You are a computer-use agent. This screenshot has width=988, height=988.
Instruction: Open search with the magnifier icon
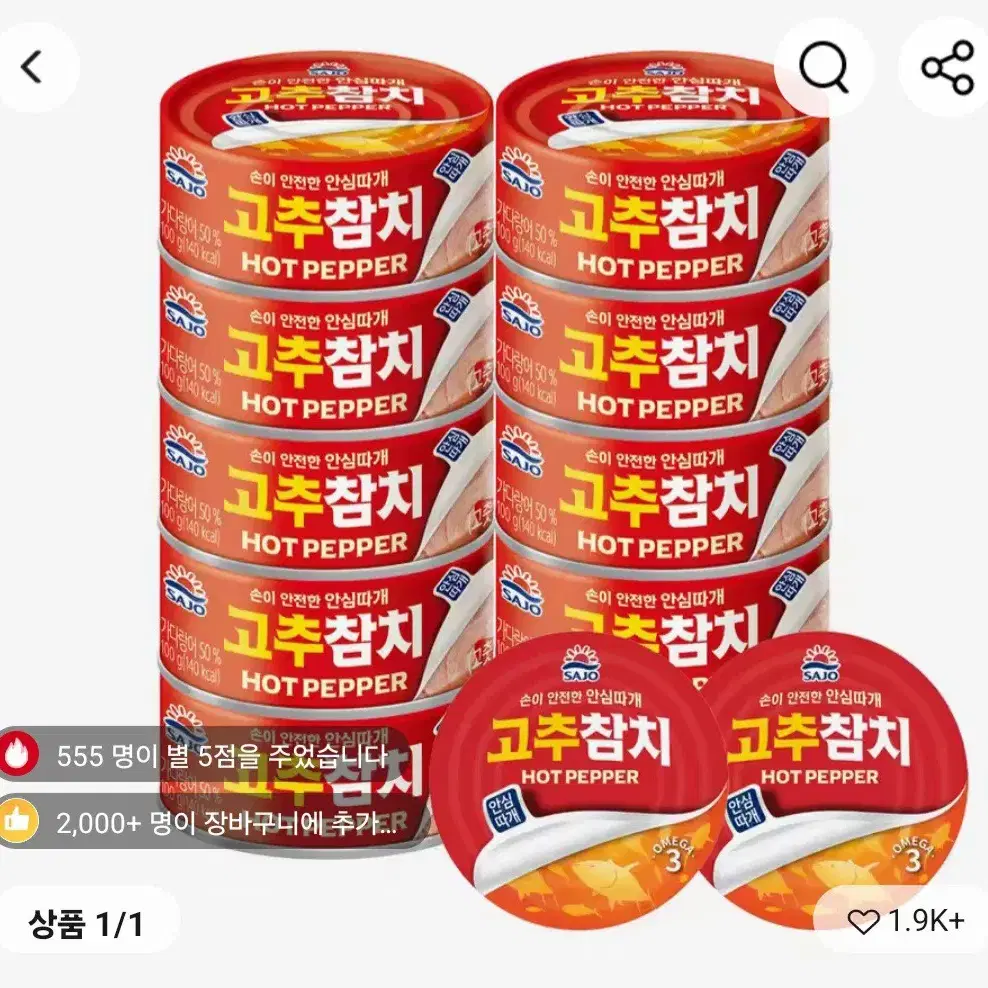[x=824, y=67]
